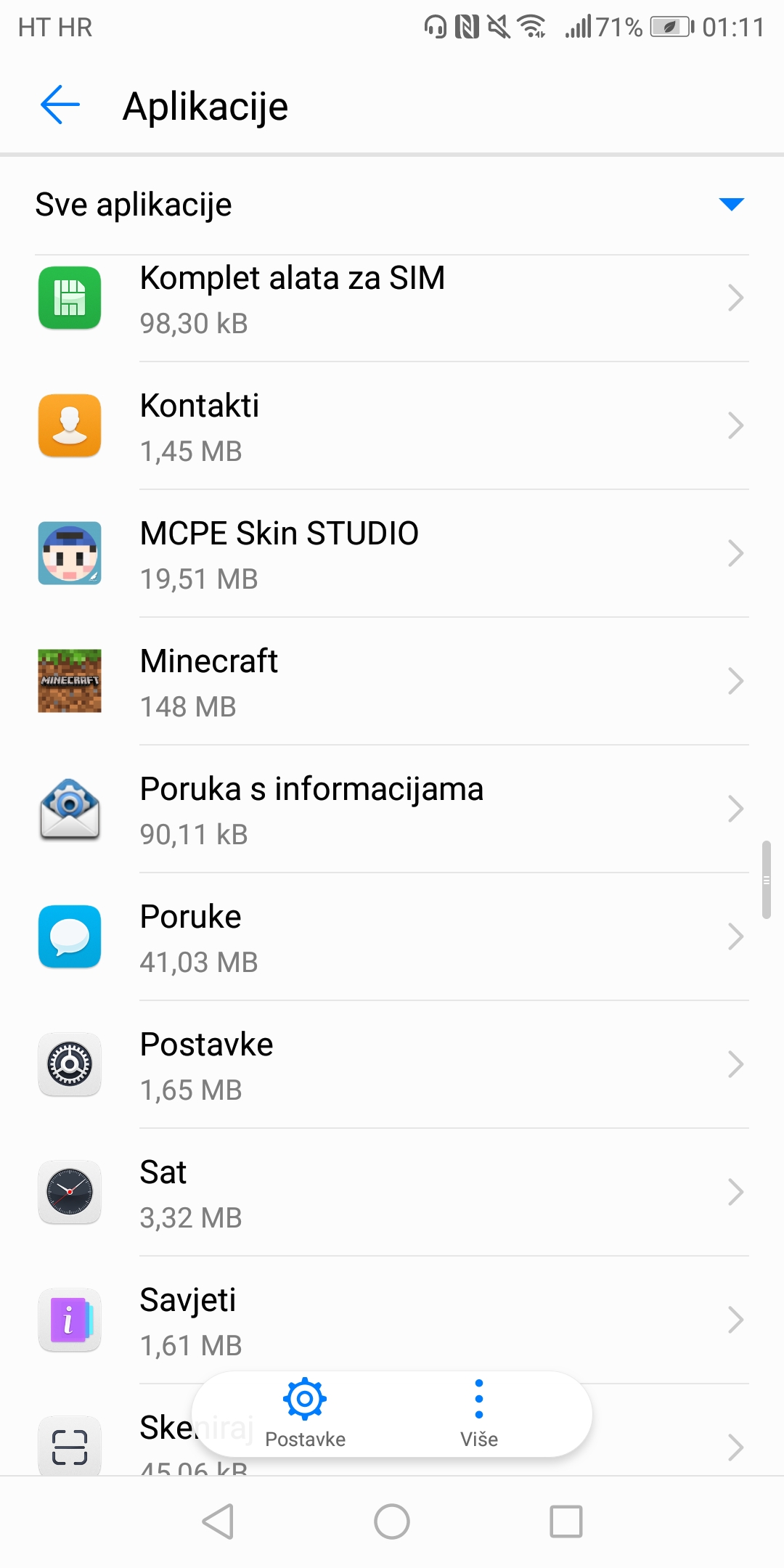This screenshot has height=1568, width=784.
Task: Expand the Sve aplikacije dropdown filter
Action: (392, 205)
